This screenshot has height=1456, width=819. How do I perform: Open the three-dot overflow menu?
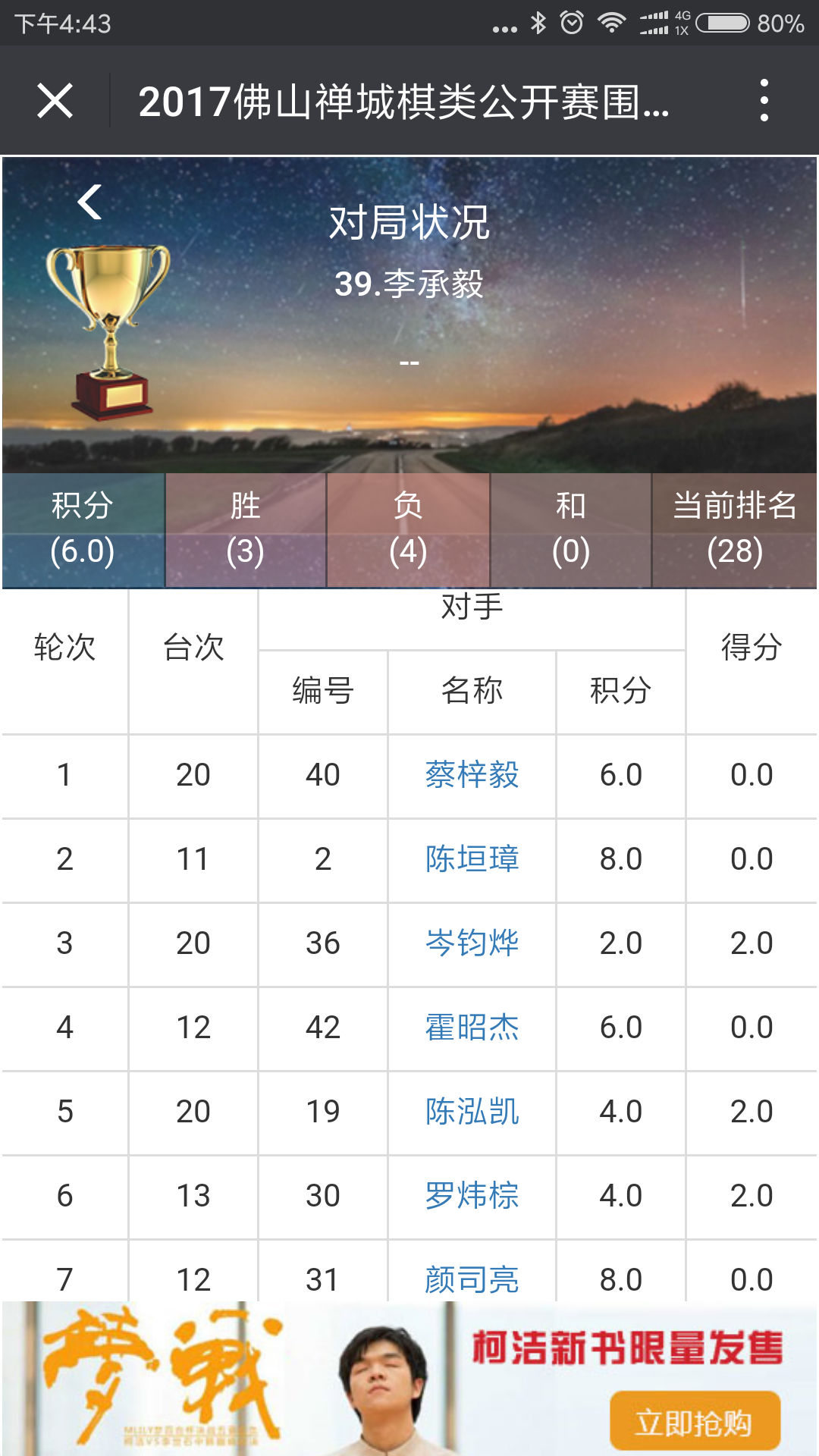(x=764, y=101)
